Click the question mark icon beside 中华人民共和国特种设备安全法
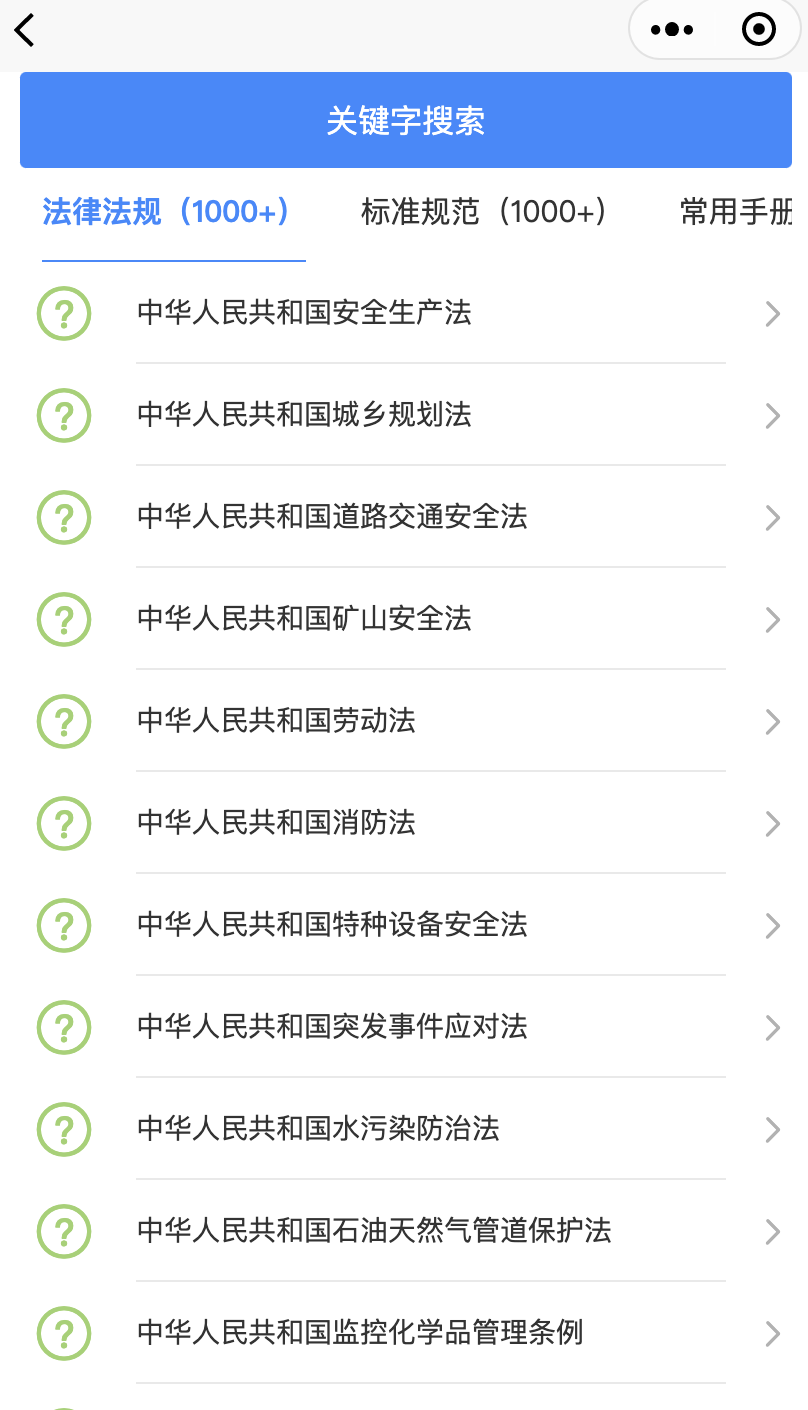Viewport: 808px width, 1410px height. pyautogui.click(x=63, y=925)
